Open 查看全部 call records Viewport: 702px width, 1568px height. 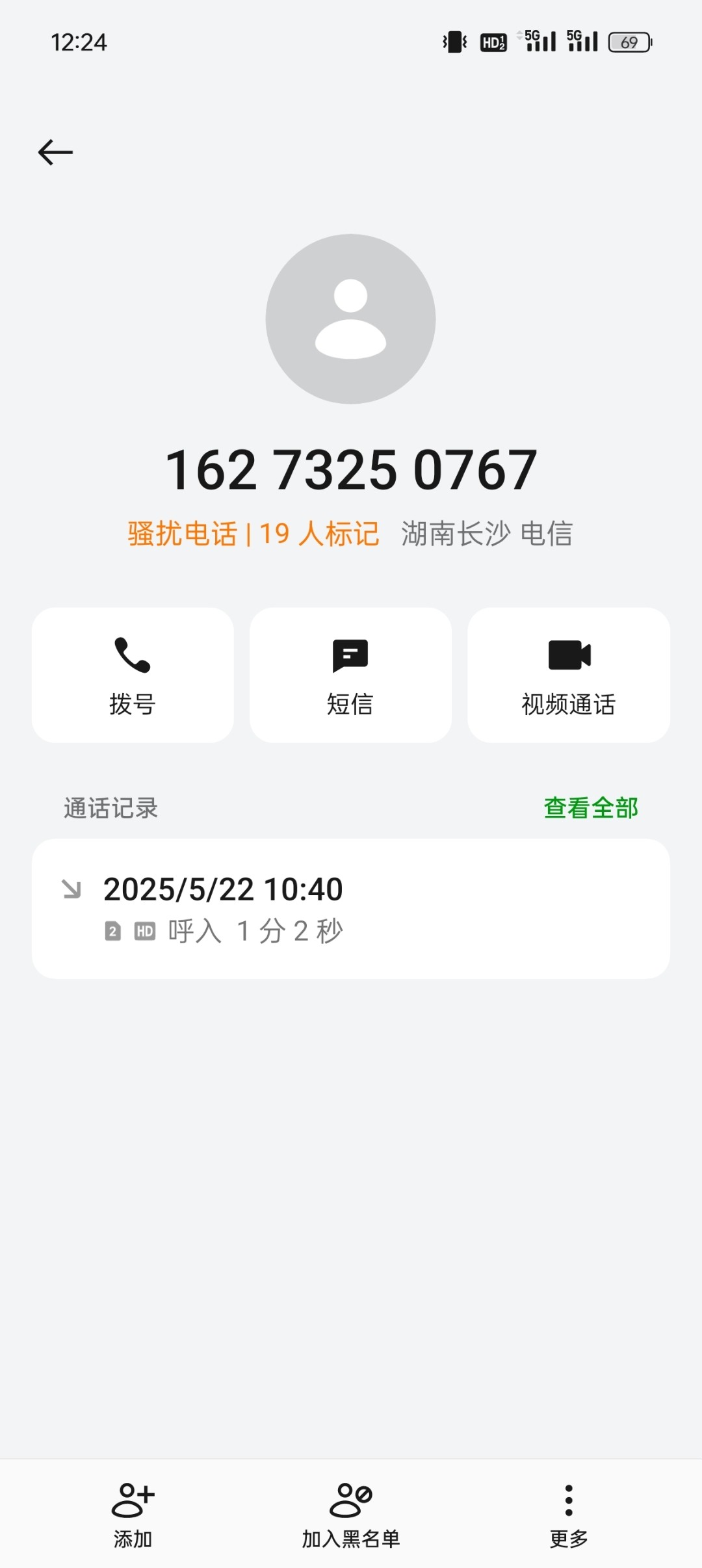click(x=591, y=808)
